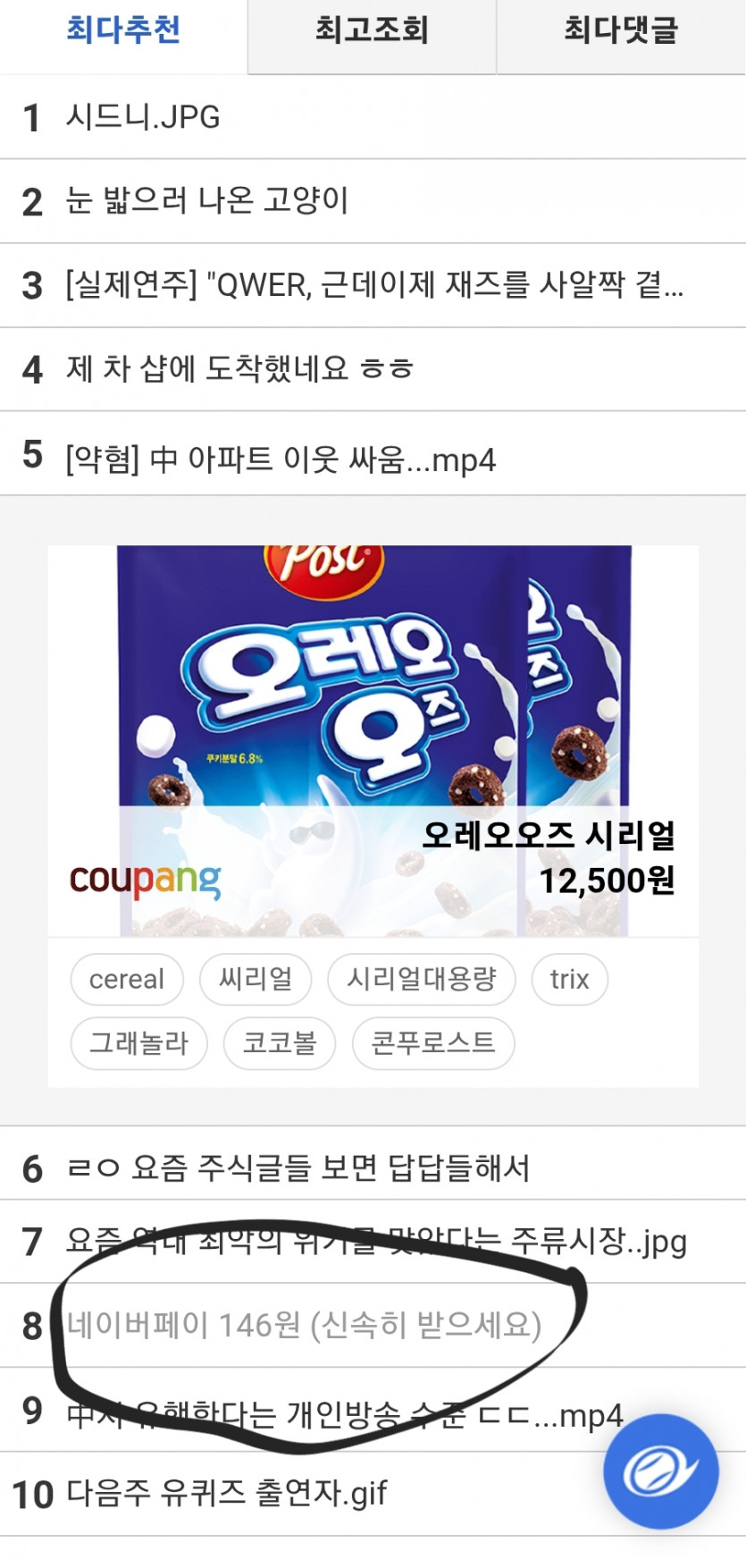This screenshot has width=746, height=1568.
Task: Open the post 다음주 유퀴즈 출연자.gif
Action: pos(227,1493)
